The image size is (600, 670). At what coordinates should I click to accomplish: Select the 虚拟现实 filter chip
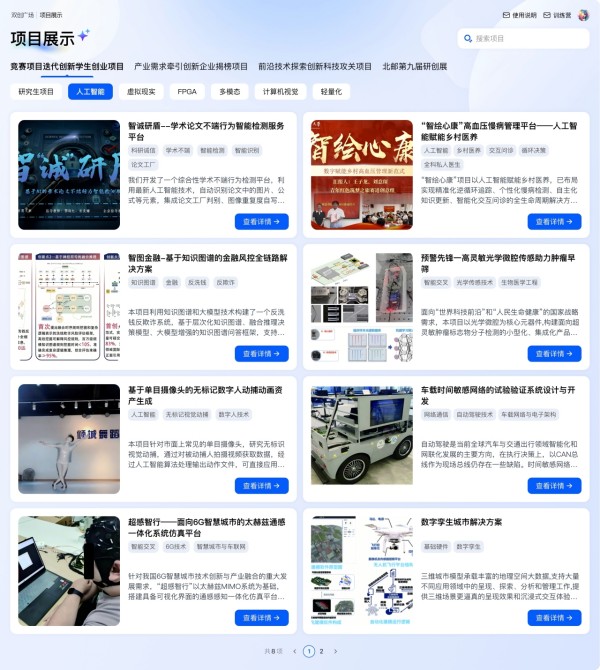pyautogui.click(x=141, y=91)
